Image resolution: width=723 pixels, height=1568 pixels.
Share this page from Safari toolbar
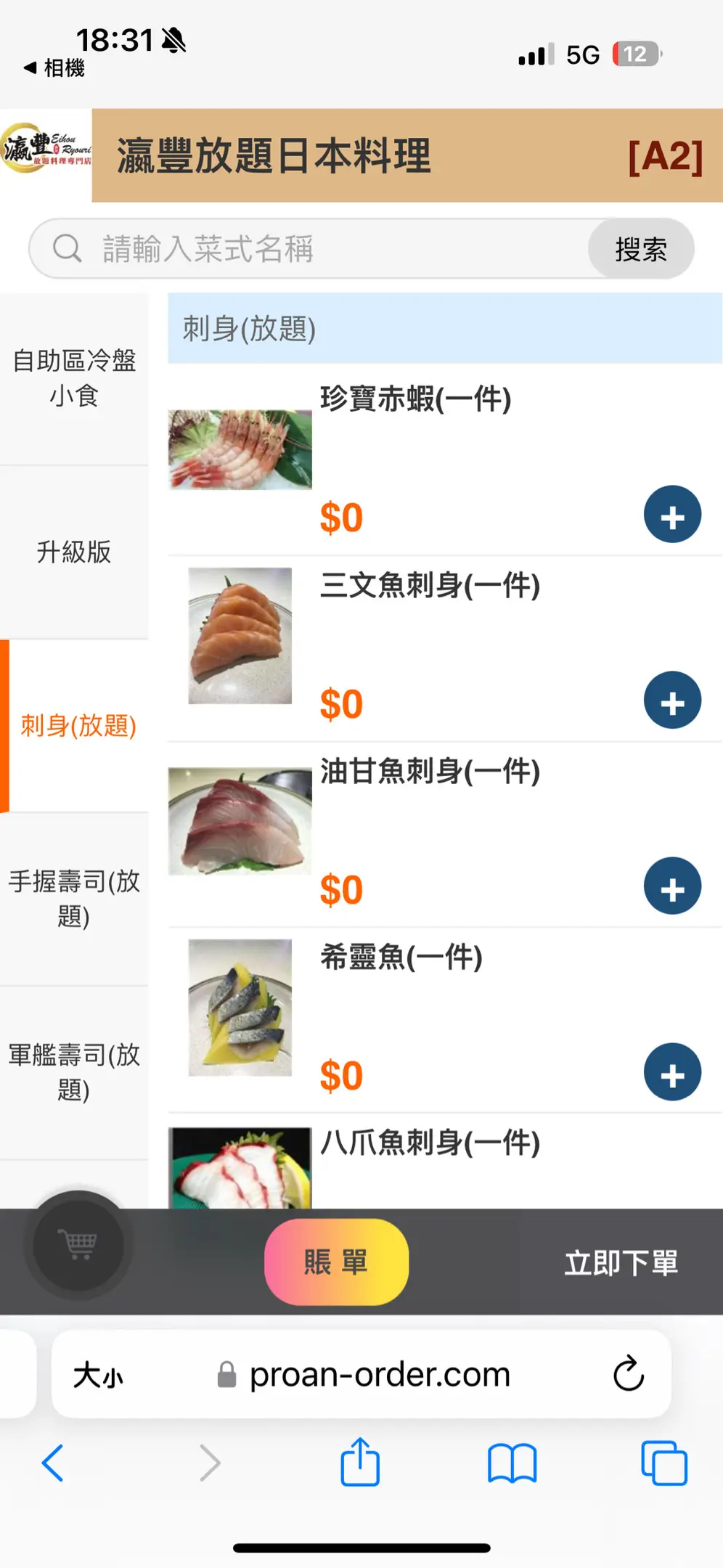click(360, 1463)
